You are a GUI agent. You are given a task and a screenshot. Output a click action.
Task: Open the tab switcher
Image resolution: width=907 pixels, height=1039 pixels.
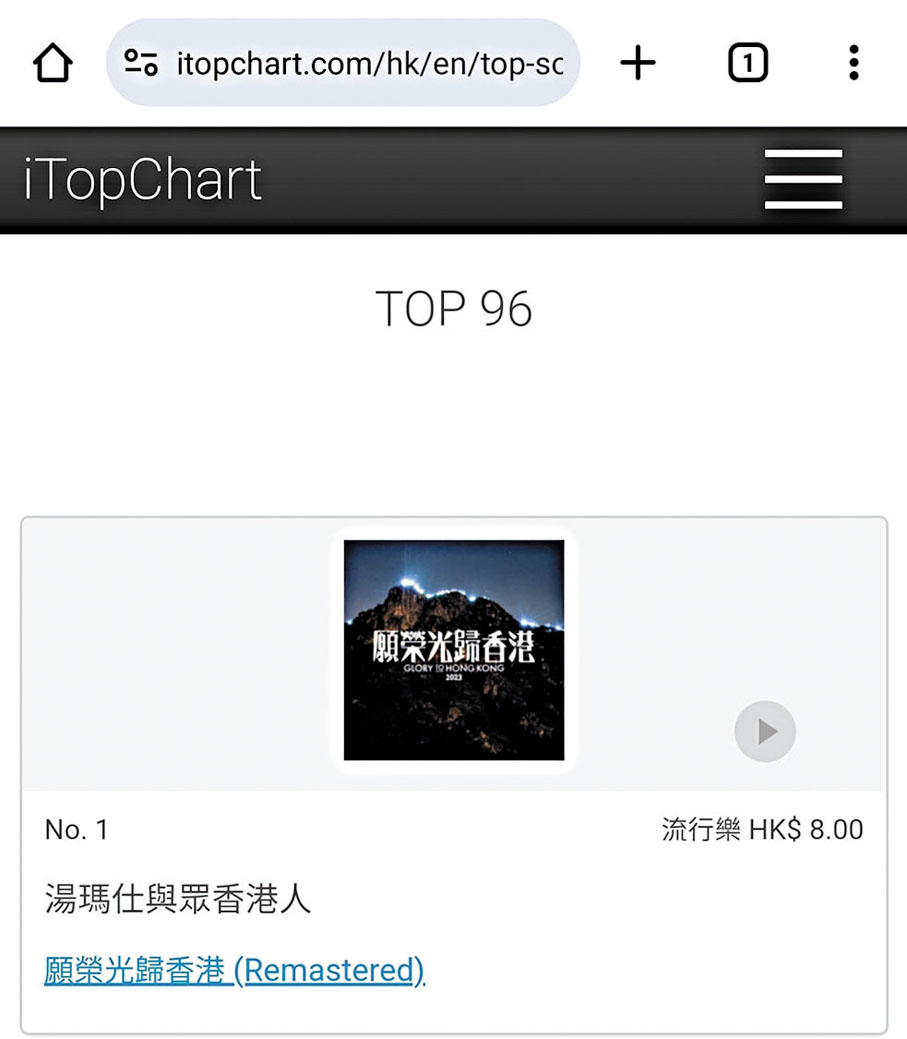(747, 64)
